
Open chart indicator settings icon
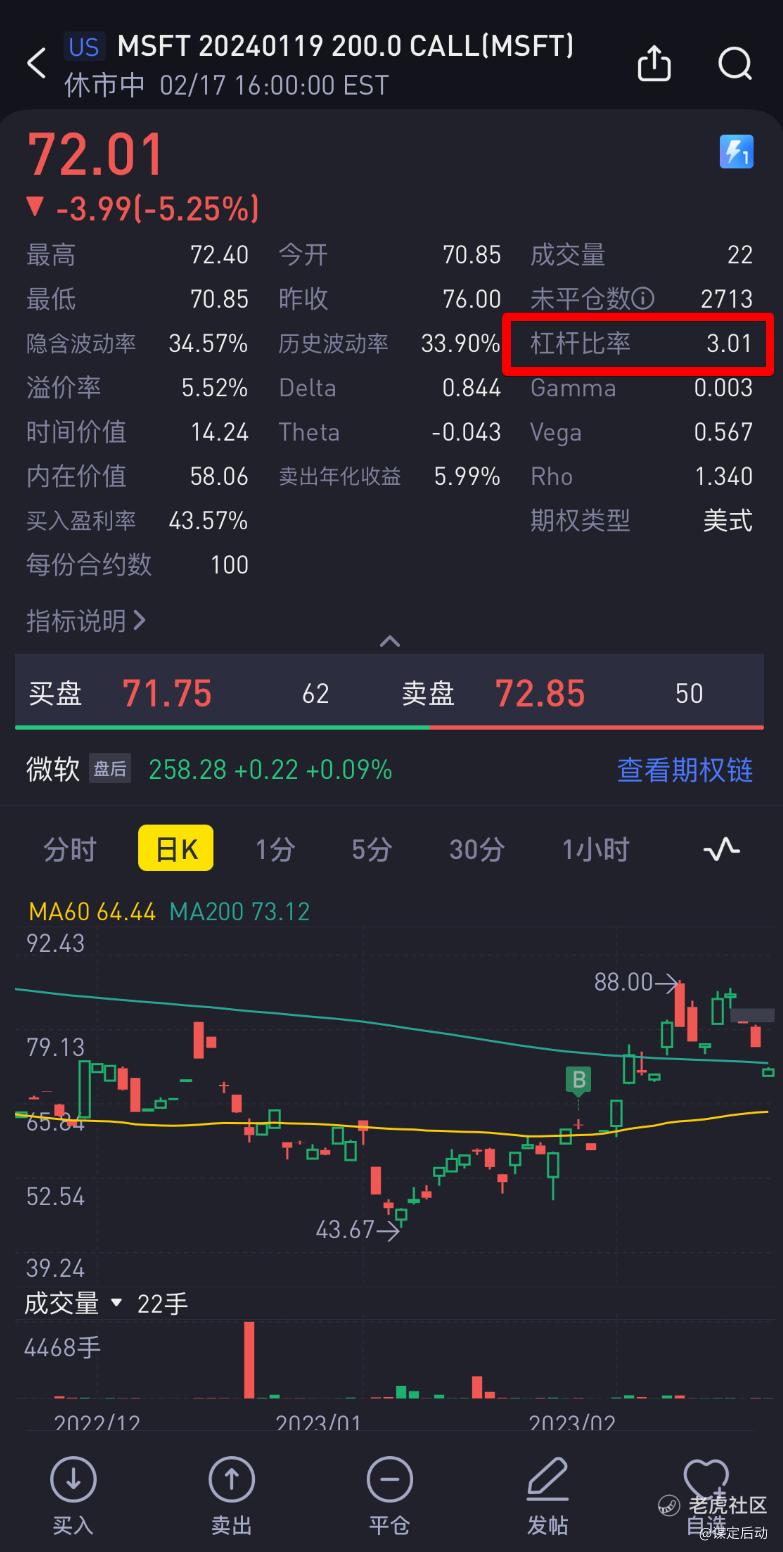pyautogui.click(x=721, y=849)
